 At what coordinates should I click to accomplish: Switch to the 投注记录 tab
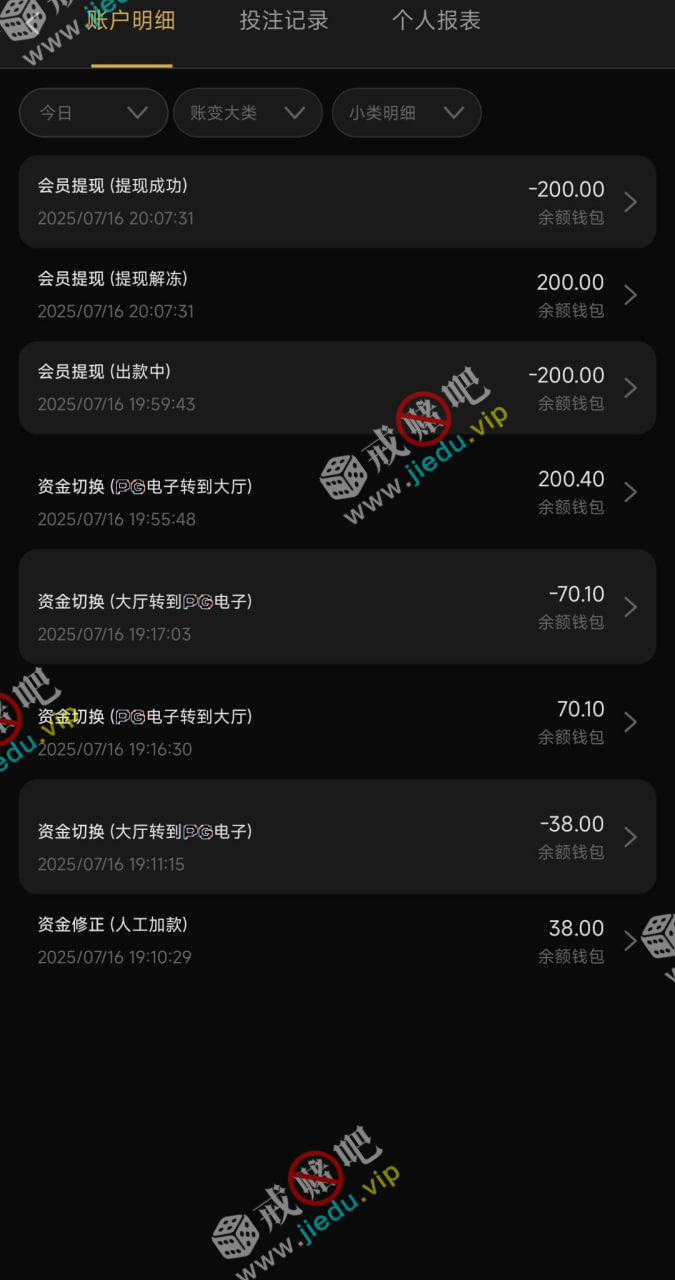click(284, 20)
